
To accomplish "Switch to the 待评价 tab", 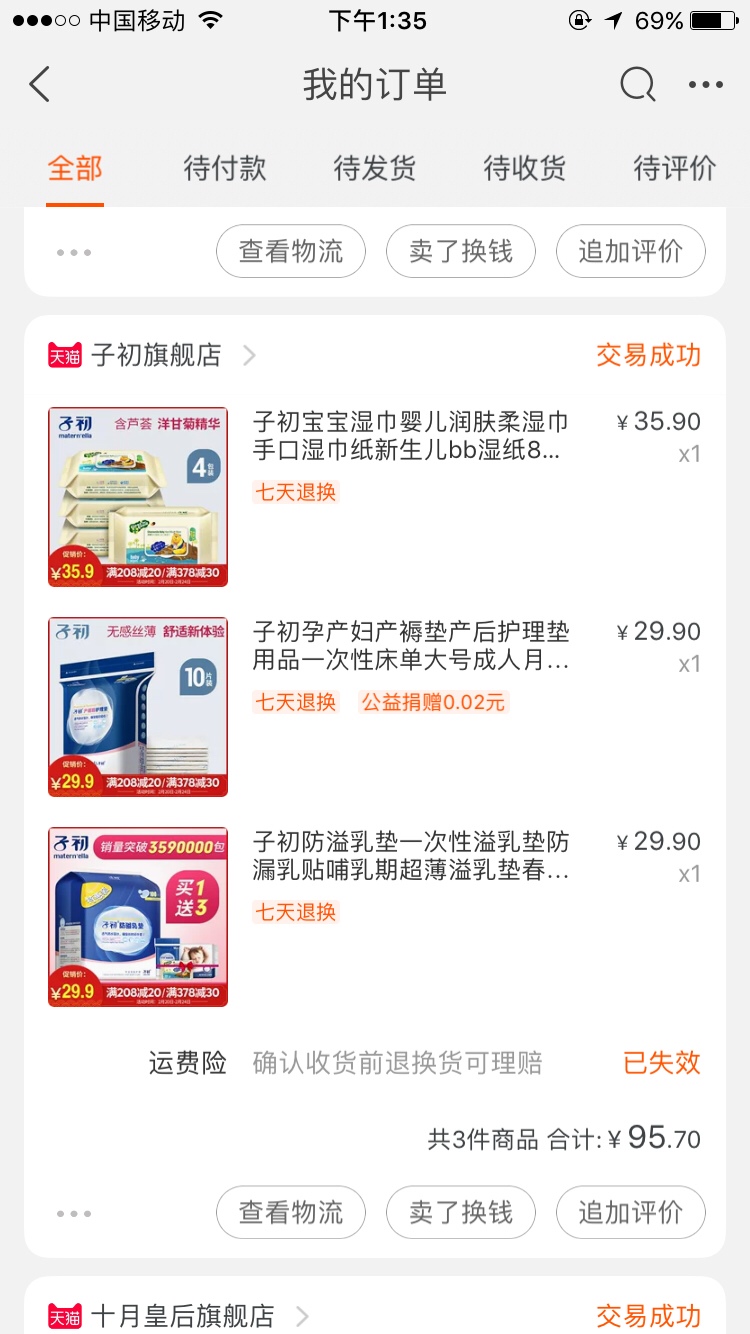I will [675, 168].
